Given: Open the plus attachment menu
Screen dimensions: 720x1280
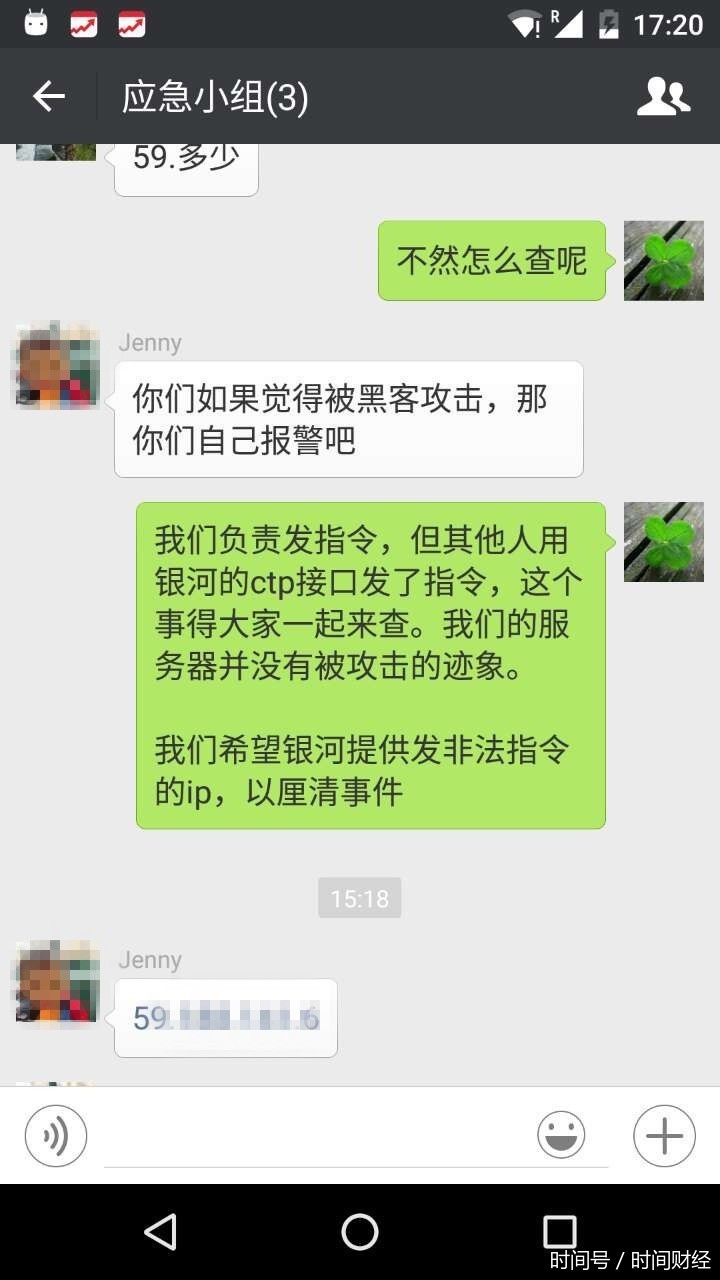Looking at the screenshot, I should (664, 1136).
